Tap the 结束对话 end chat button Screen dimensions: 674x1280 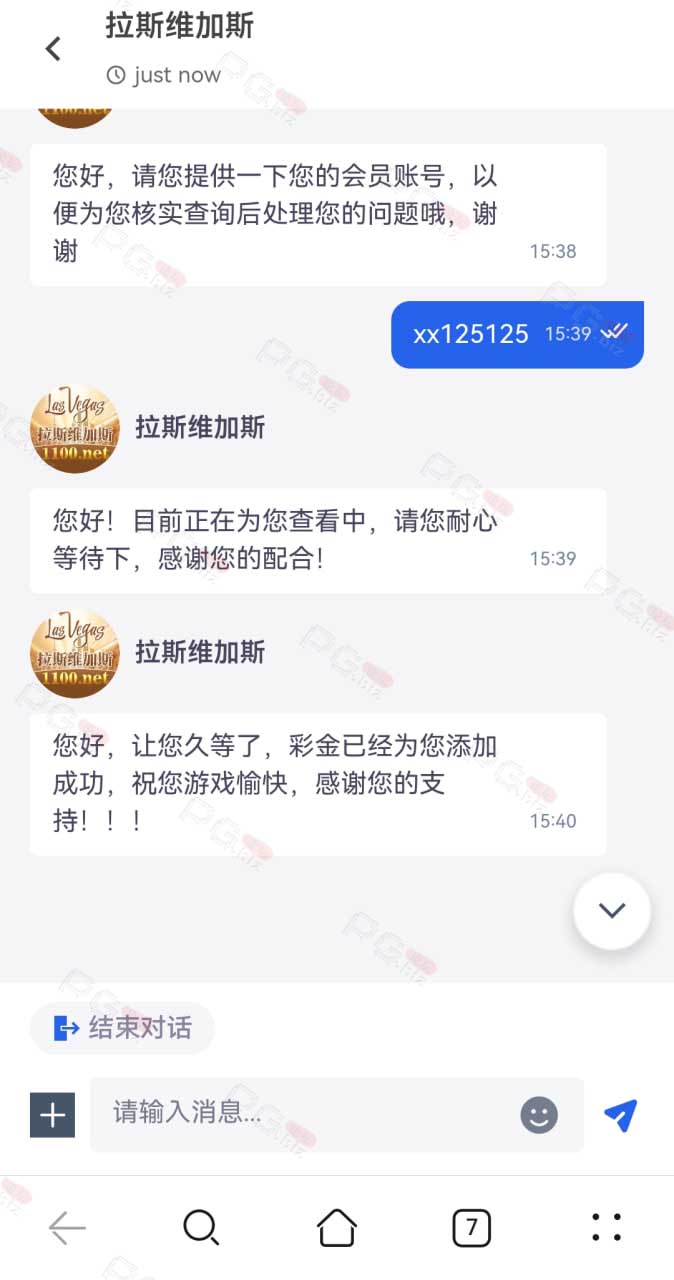click(x=122, y=1028)
